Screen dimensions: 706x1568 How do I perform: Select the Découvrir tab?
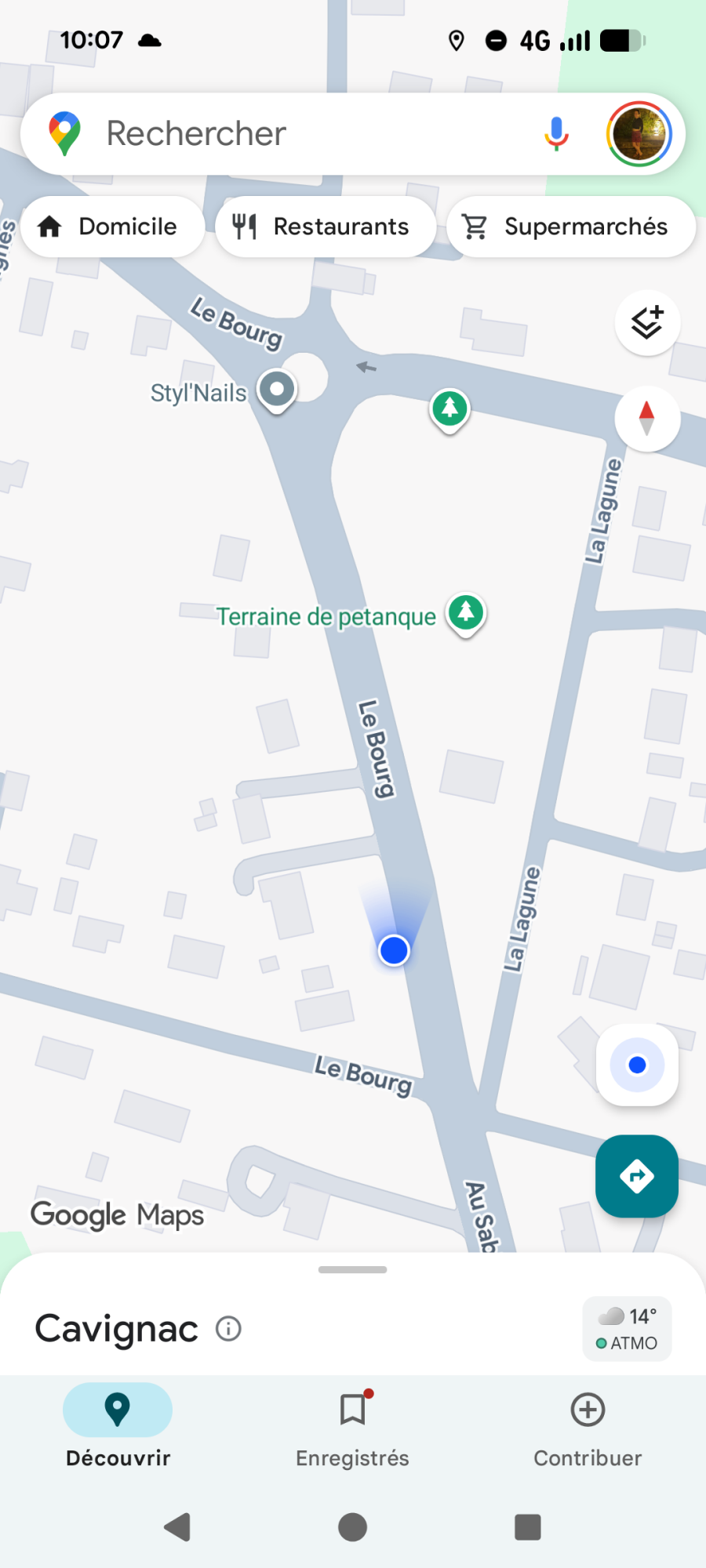tap(118, 1427)
